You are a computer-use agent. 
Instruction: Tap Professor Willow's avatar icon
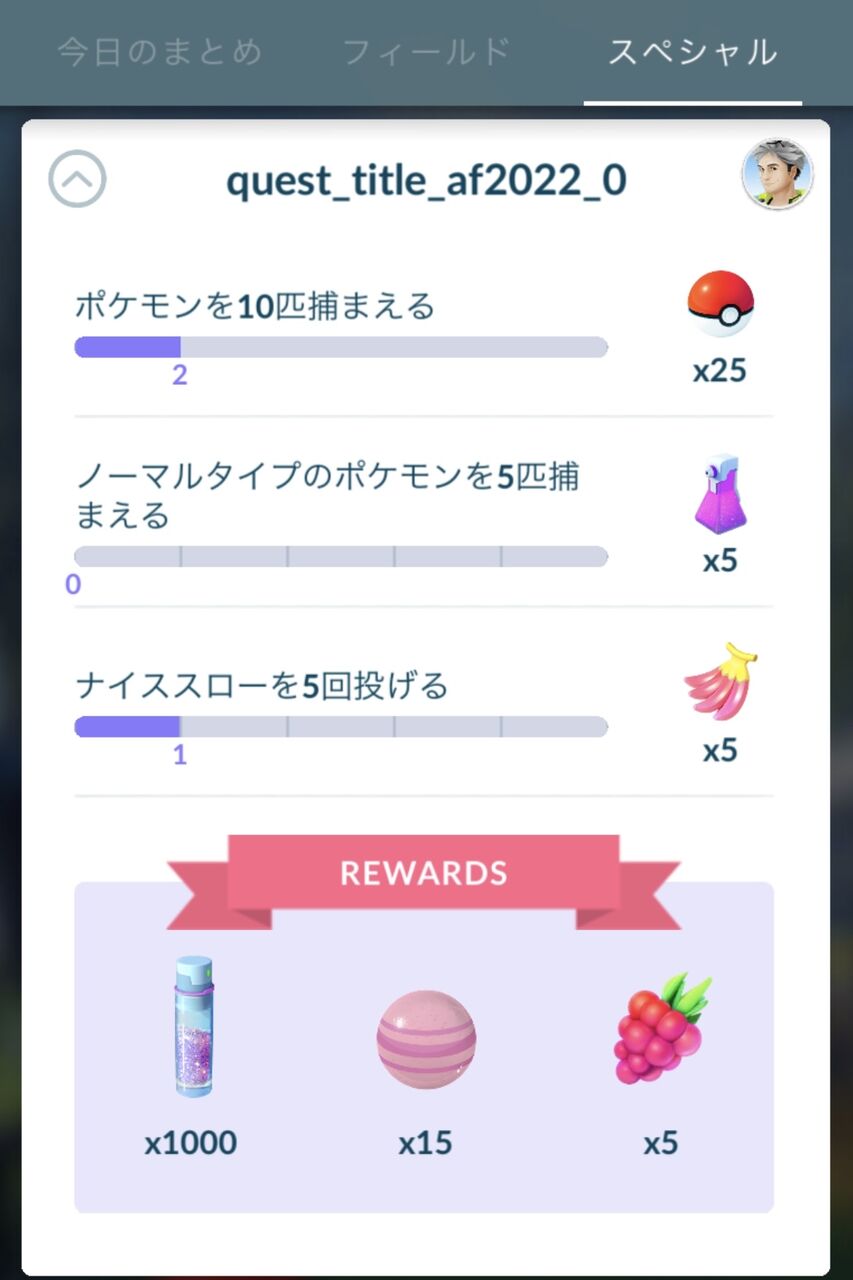777,174
